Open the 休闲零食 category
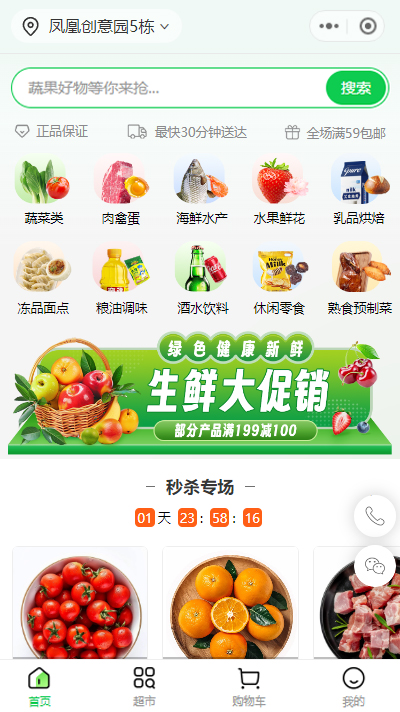This screenshot has height=712, width=400. point(279,279)
